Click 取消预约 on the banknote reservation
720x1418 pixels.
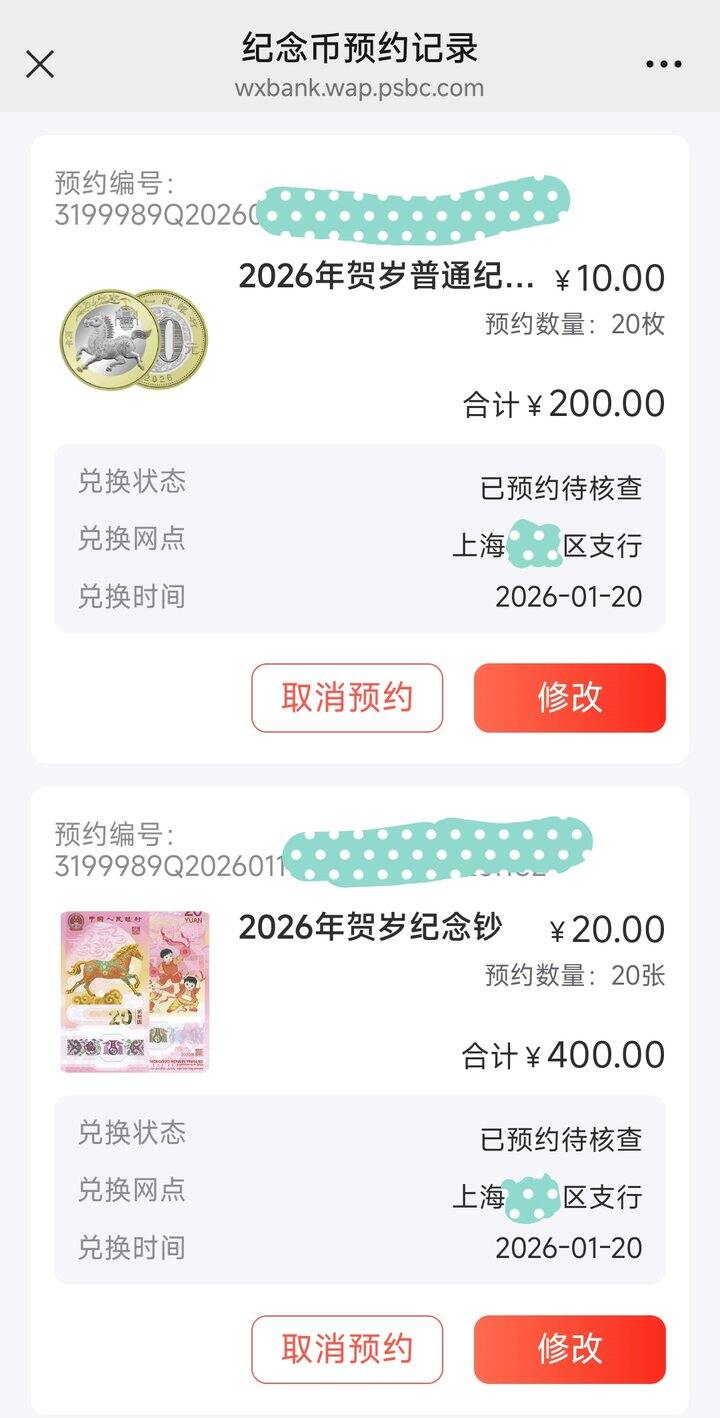click(348, 1348)
